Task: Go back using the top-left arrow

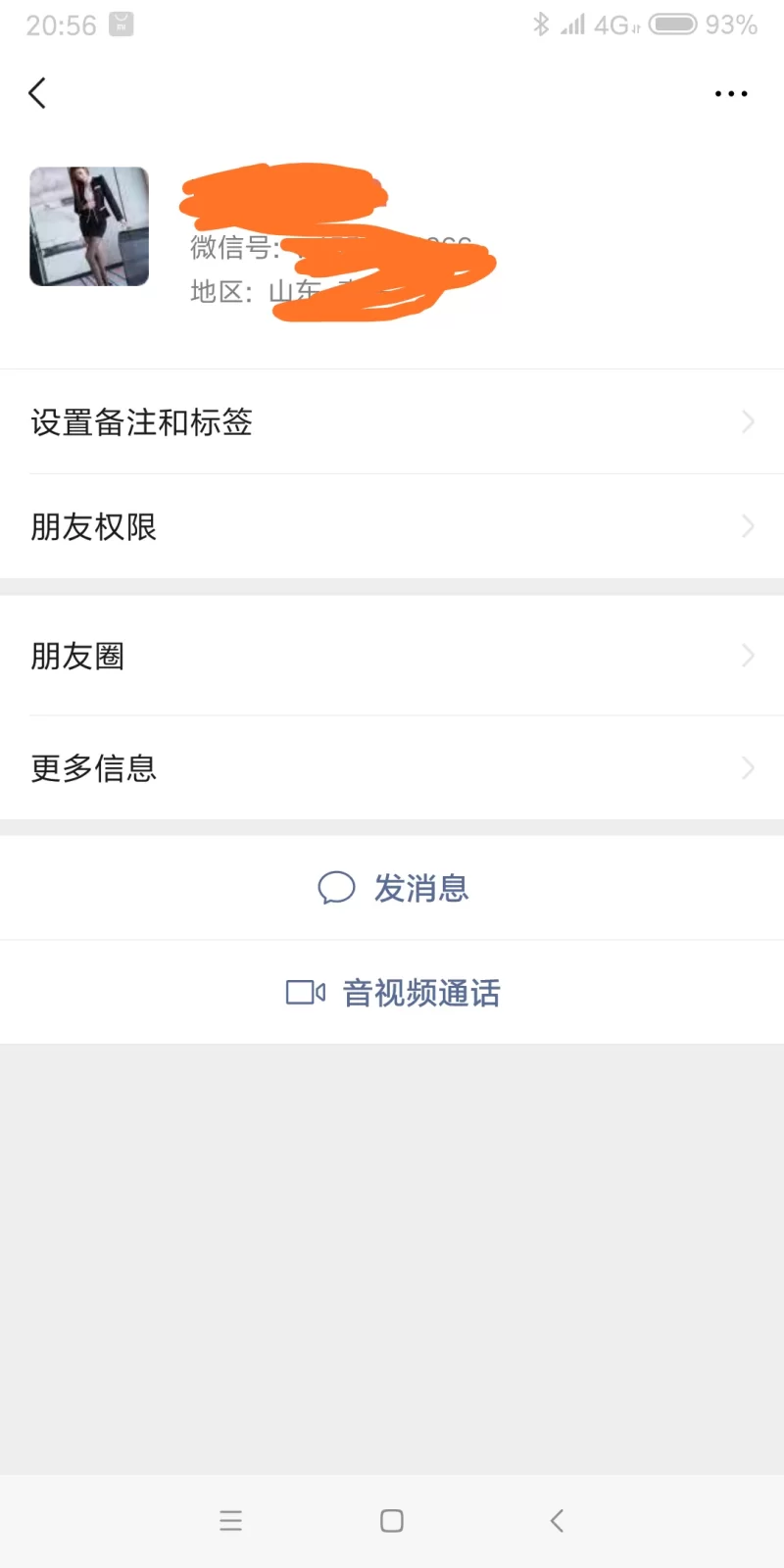Action: (37, 93)
